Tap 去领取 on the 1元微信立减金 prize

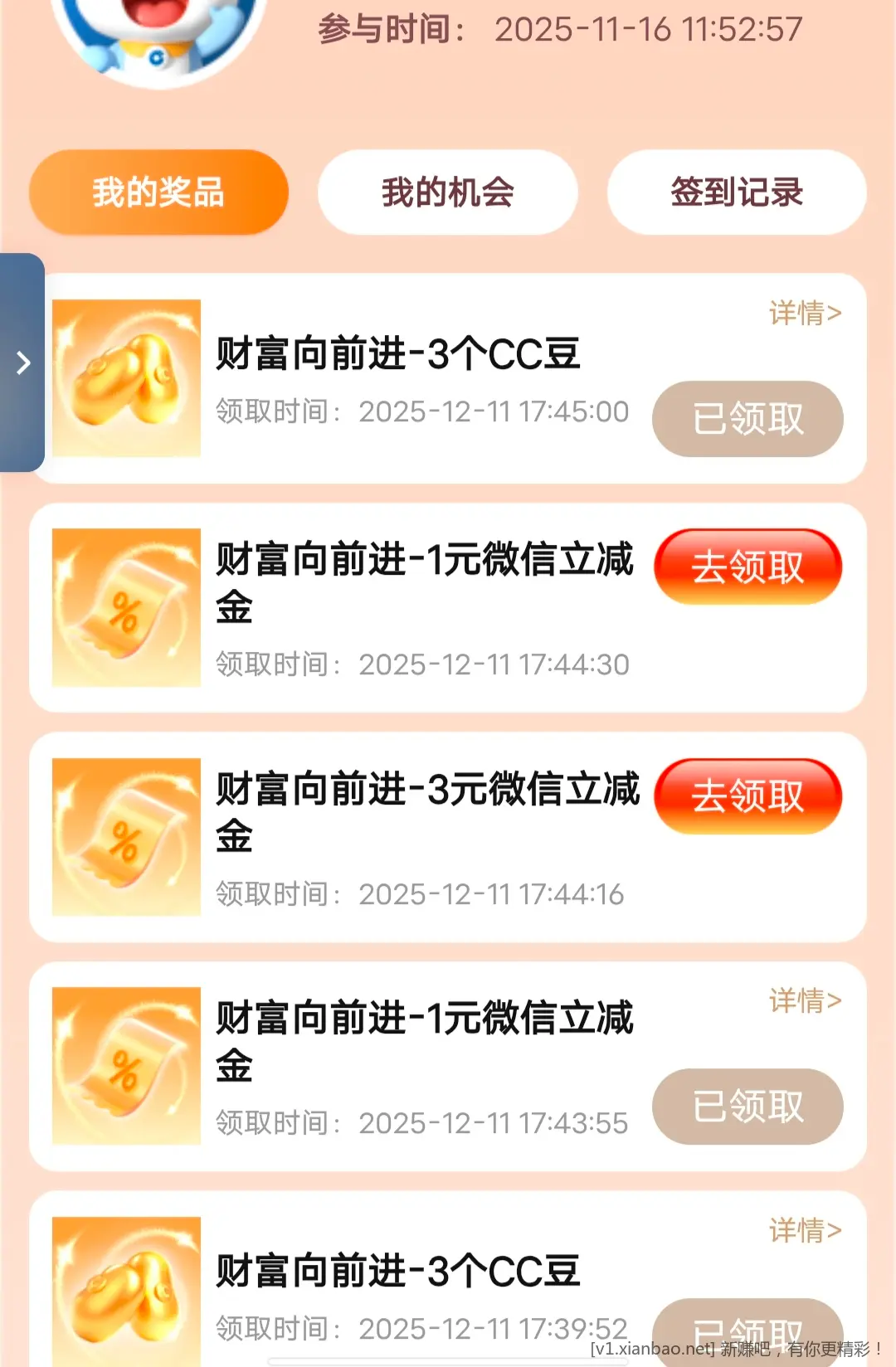(x=747, y=567)
